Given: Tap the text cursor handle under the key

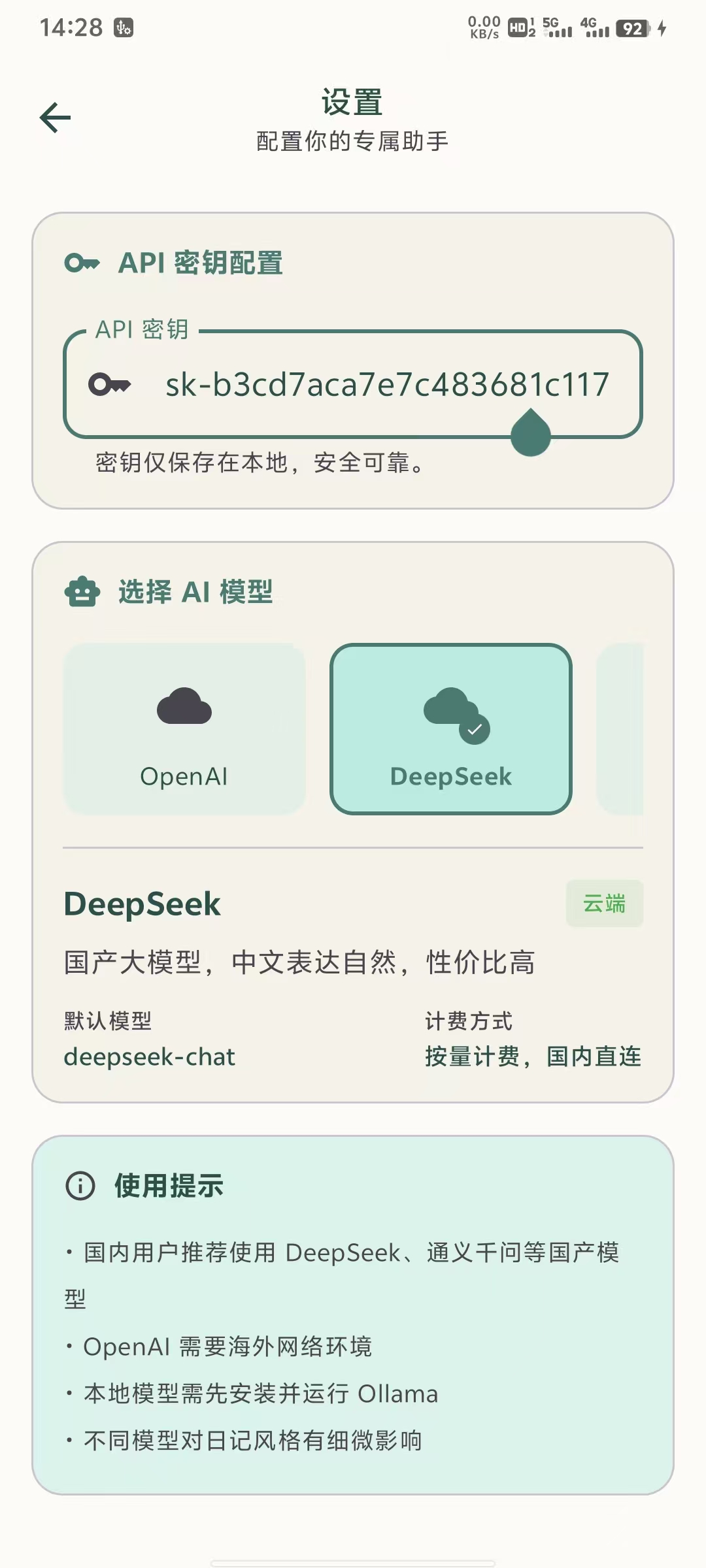Looking at the screenshot, I should coord(531,433).
